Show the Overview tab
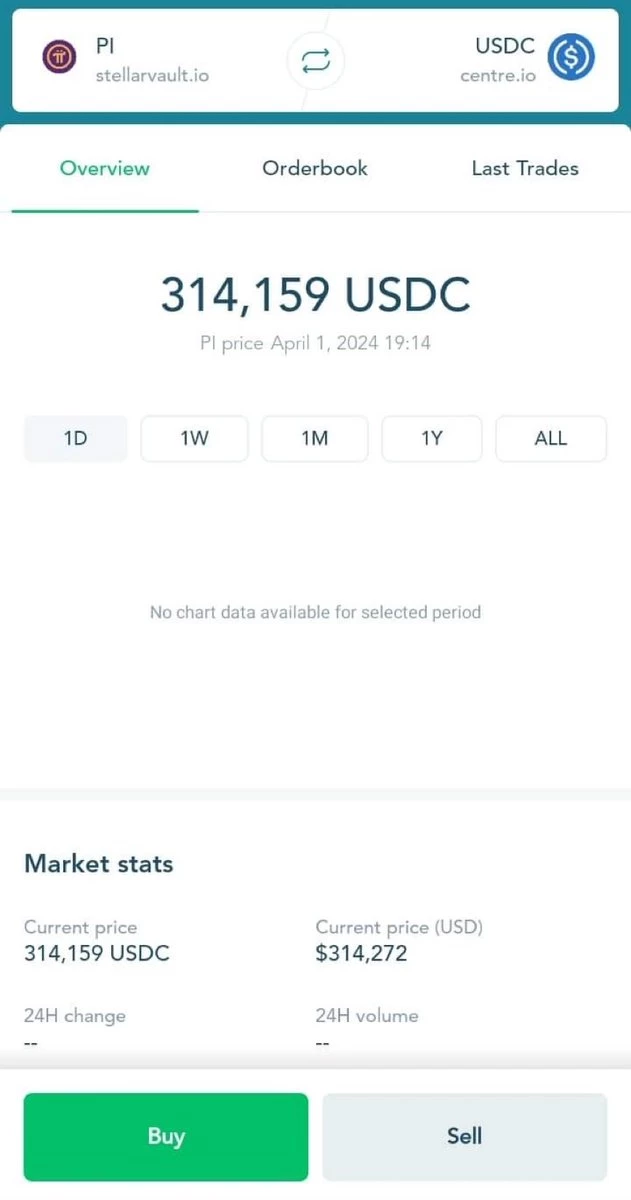Screen dimensions: 631x1200 [x=105, y=168]
